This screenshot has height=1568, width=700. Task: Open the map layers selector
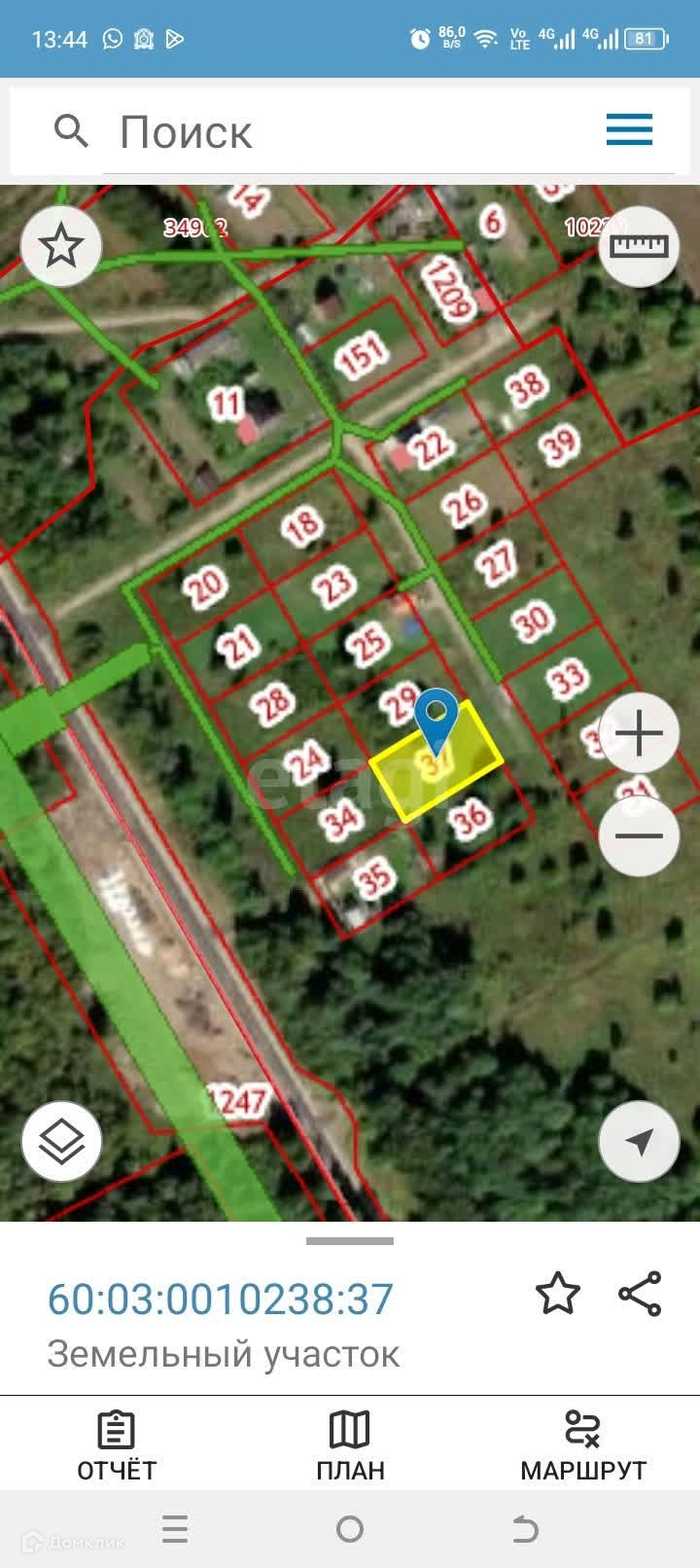pyautogui.click(x=61, y=1141)
